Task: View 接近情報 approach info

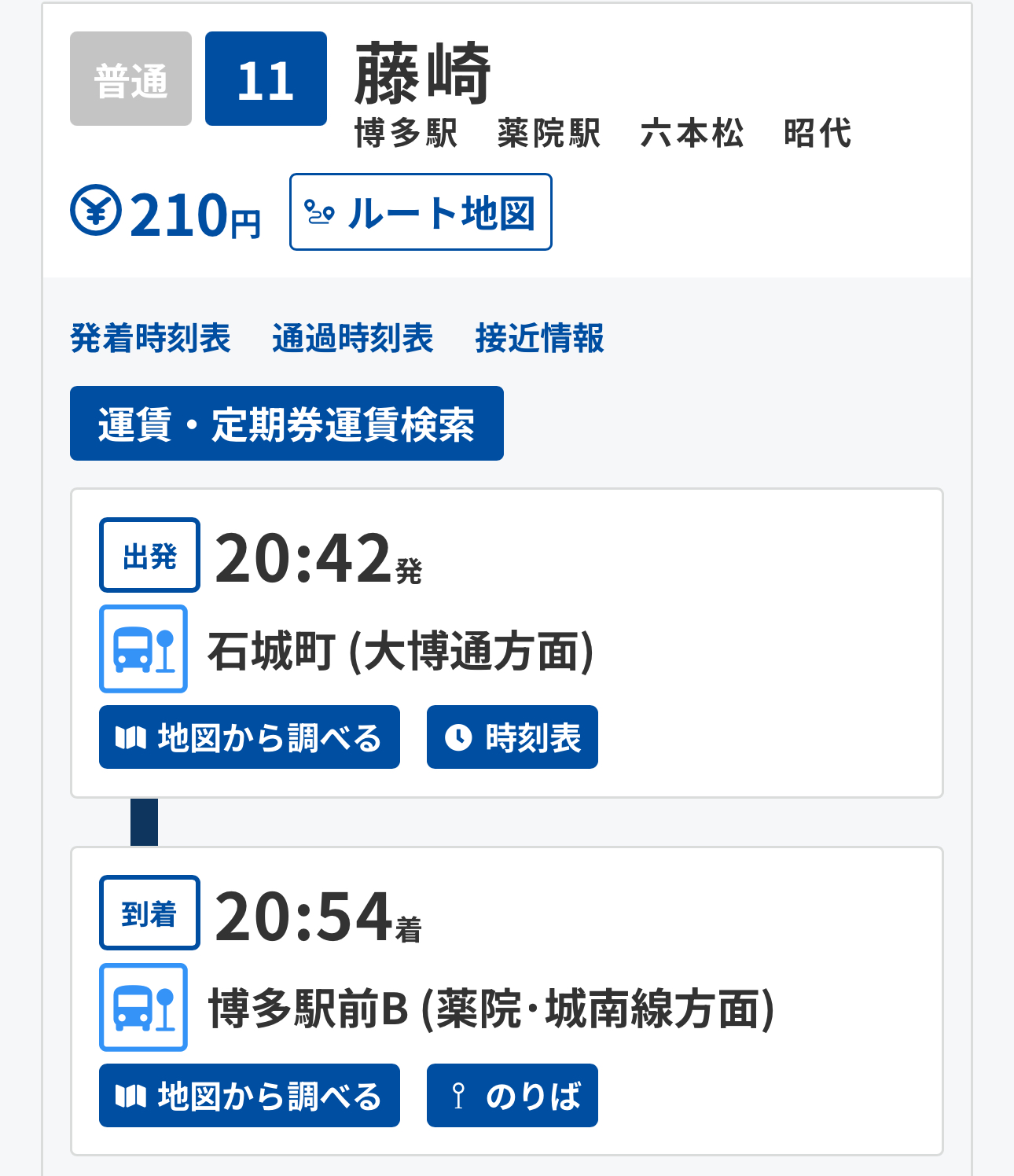Action: click(540, 338)
